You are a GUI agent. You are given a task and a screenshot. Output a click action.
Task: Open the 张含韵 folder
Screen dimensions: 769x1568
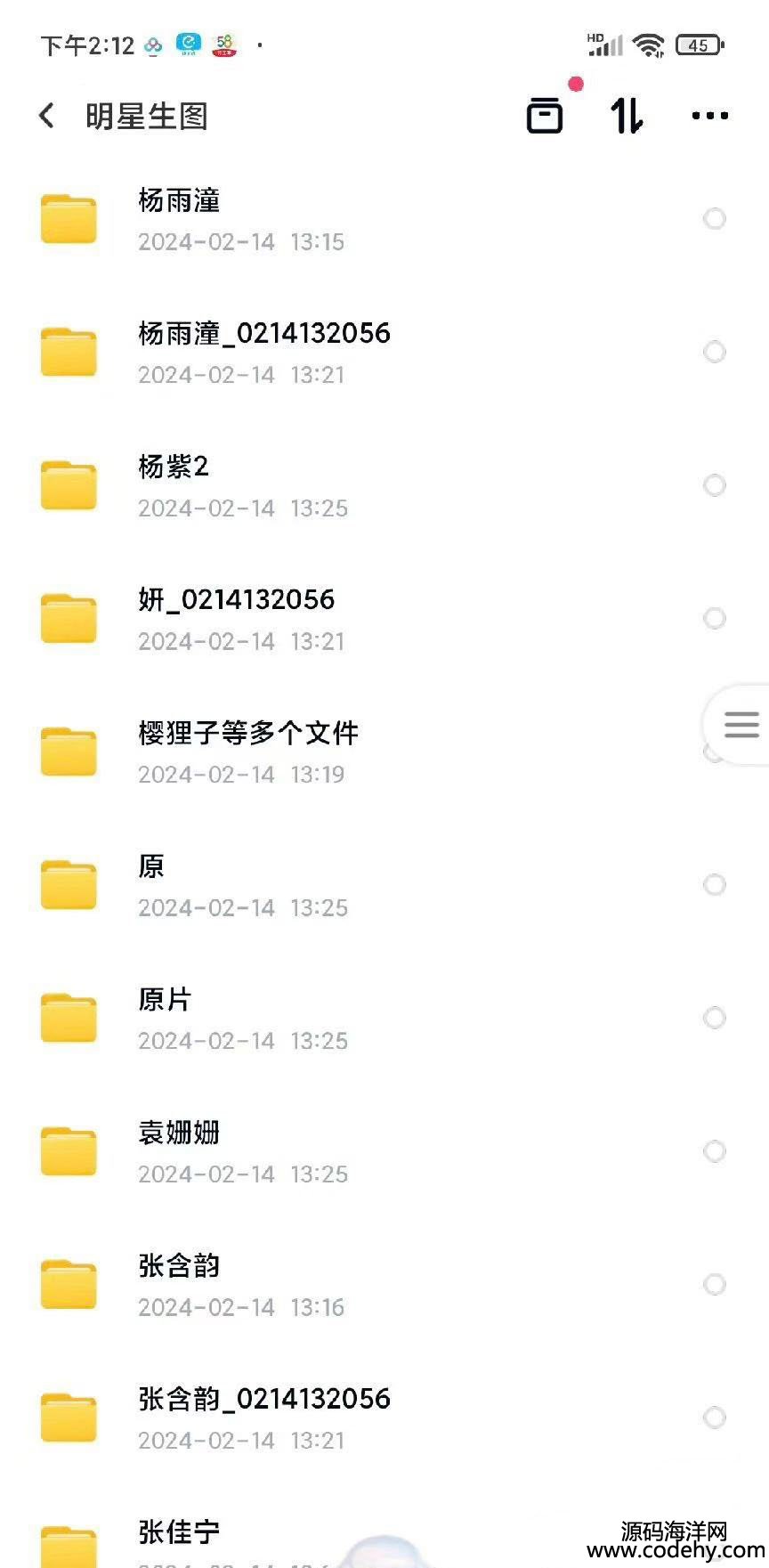pyautogui.click(x=384, y=1284)
